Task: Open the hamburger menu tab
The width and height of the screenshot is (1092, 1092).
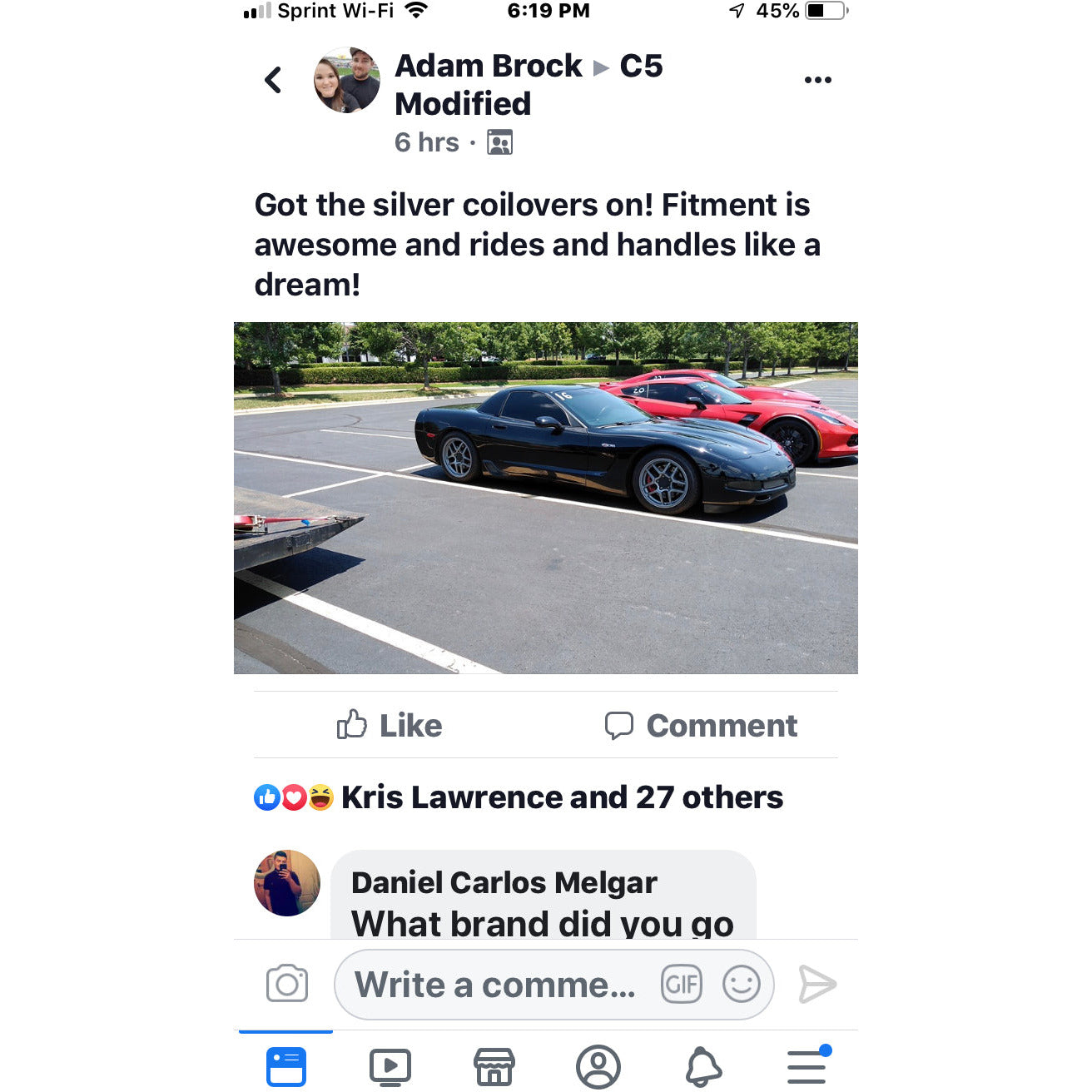Action: 807,1066
